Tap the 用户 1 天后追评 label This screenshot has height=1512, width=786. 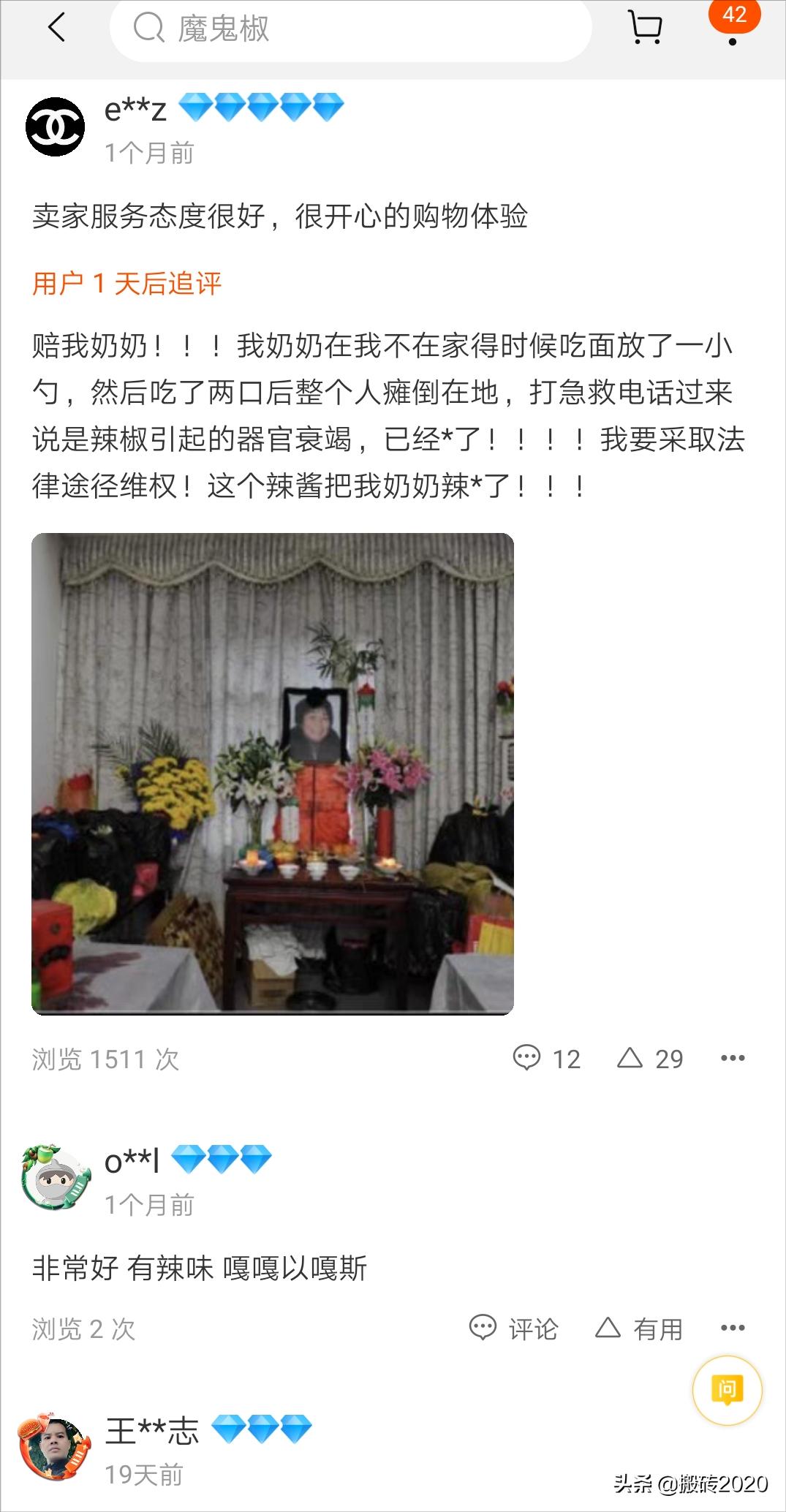click(129, 284)
